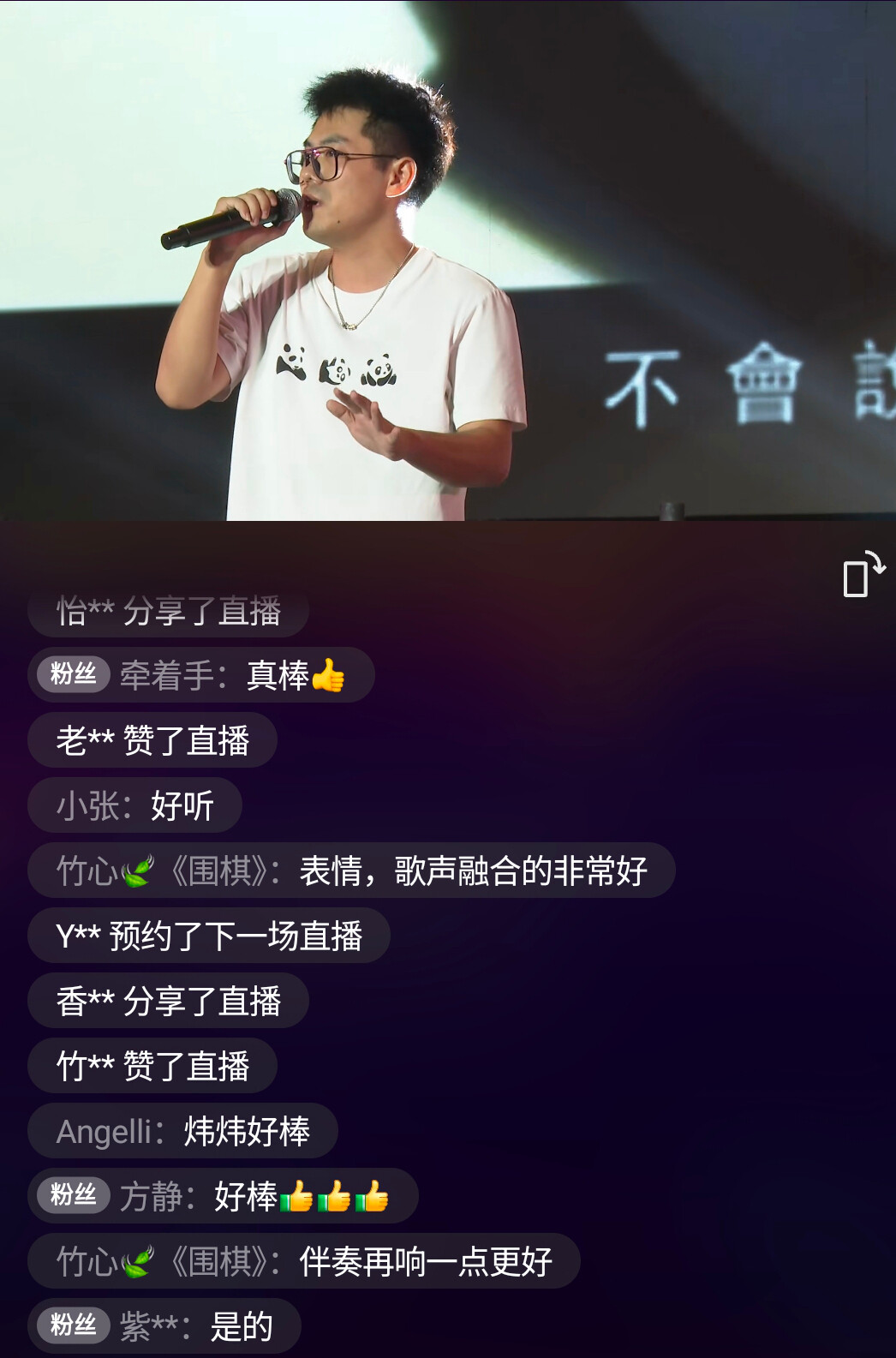
Task: Open 方静's comment 好棒
Action: (223, 1196)
